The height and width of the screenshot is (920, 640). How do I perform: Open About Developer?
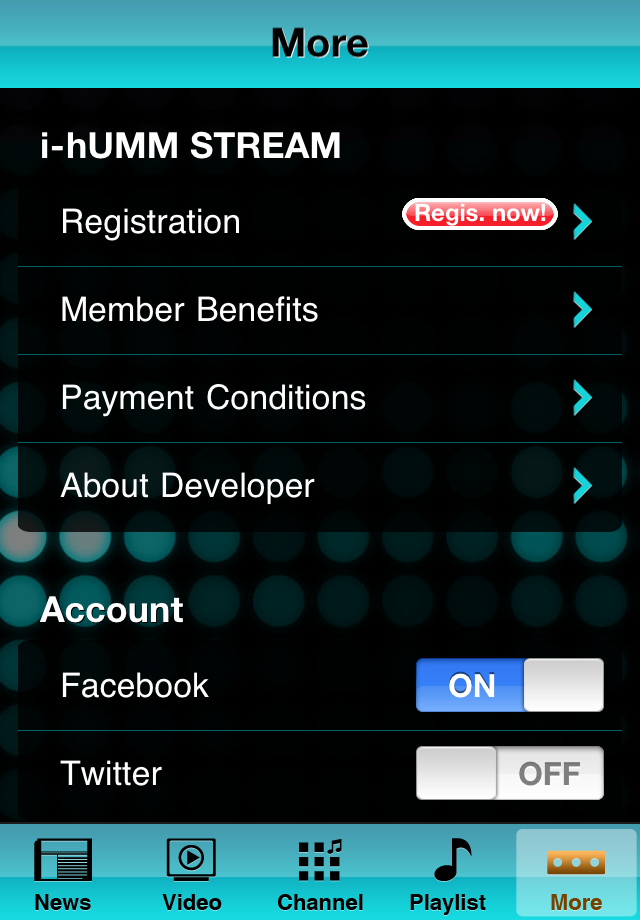[x=188, y=486]
